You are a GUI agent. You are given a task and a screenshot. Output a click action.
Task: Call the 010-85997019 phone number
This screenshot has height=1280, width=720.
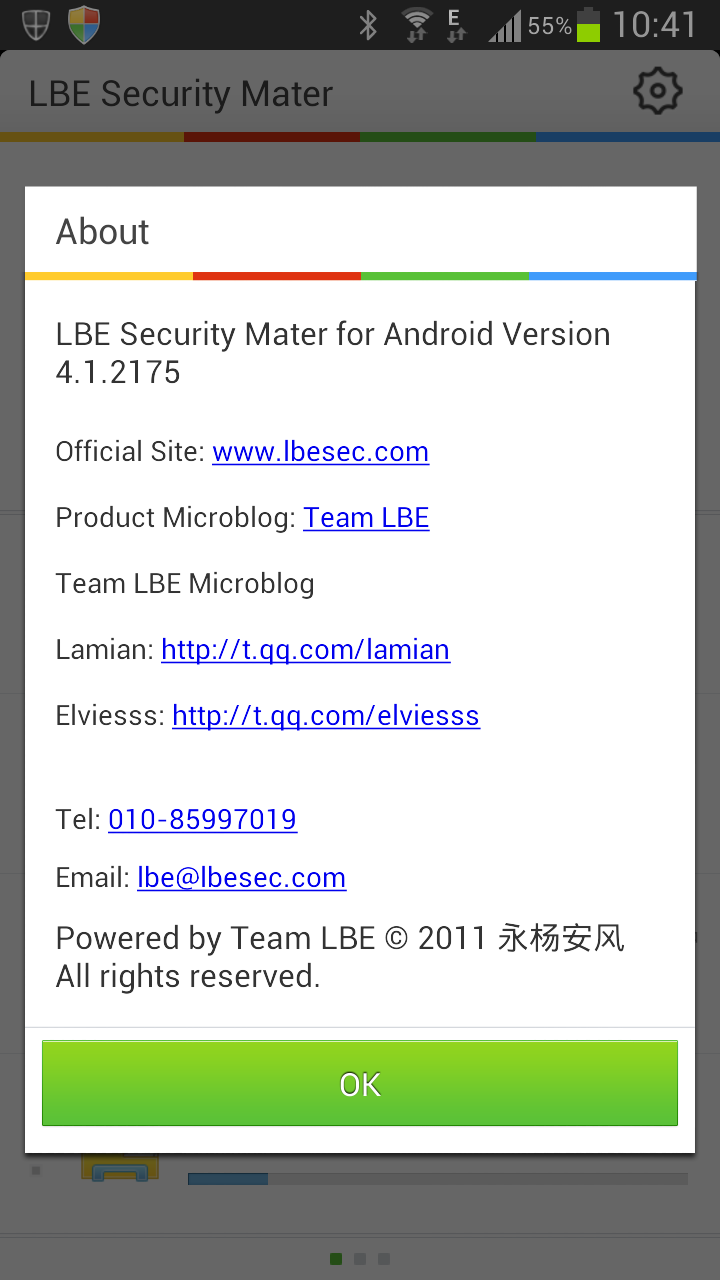point(202,820)
